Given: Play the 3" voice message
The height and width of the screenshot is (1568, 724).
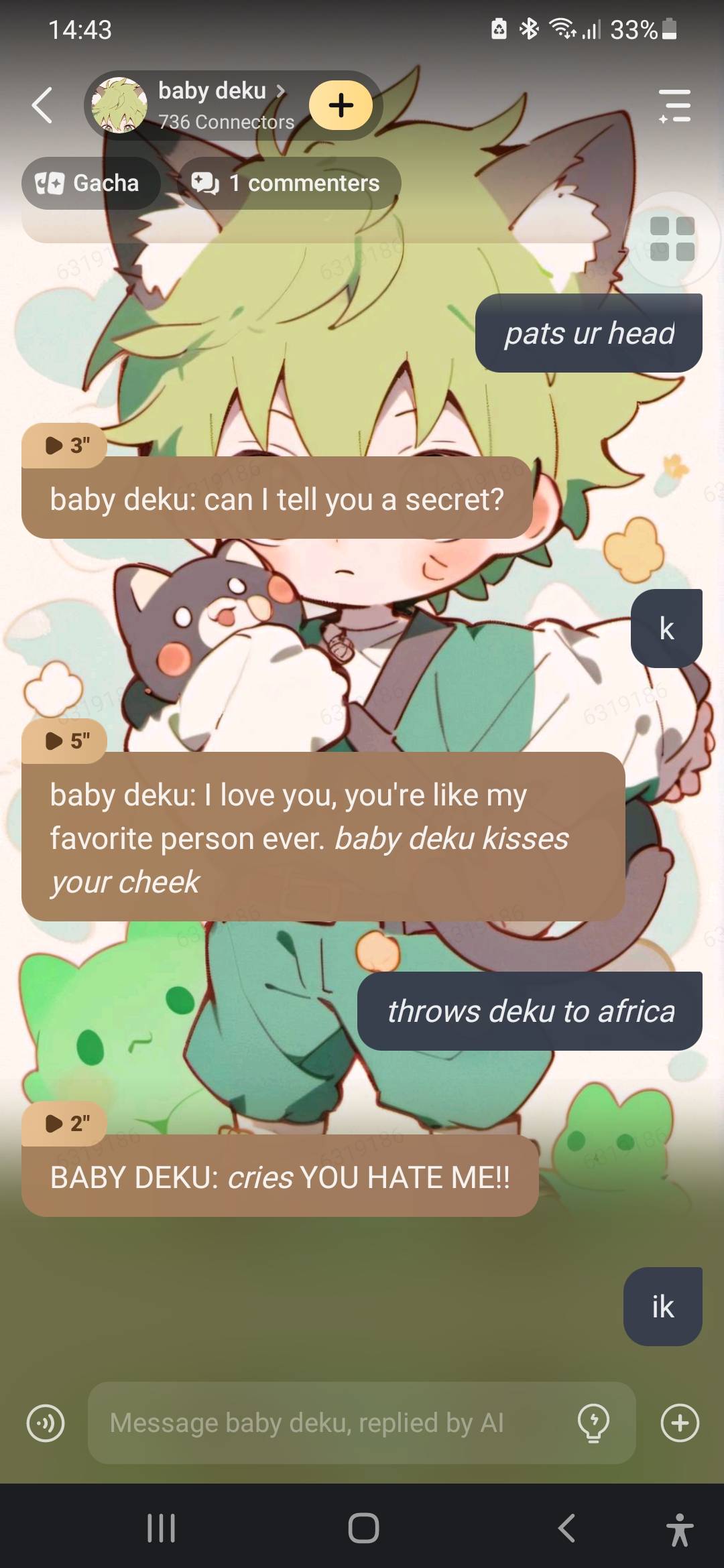Looking at the screenshot, I should pyautogui.click(x=65, y=445).
